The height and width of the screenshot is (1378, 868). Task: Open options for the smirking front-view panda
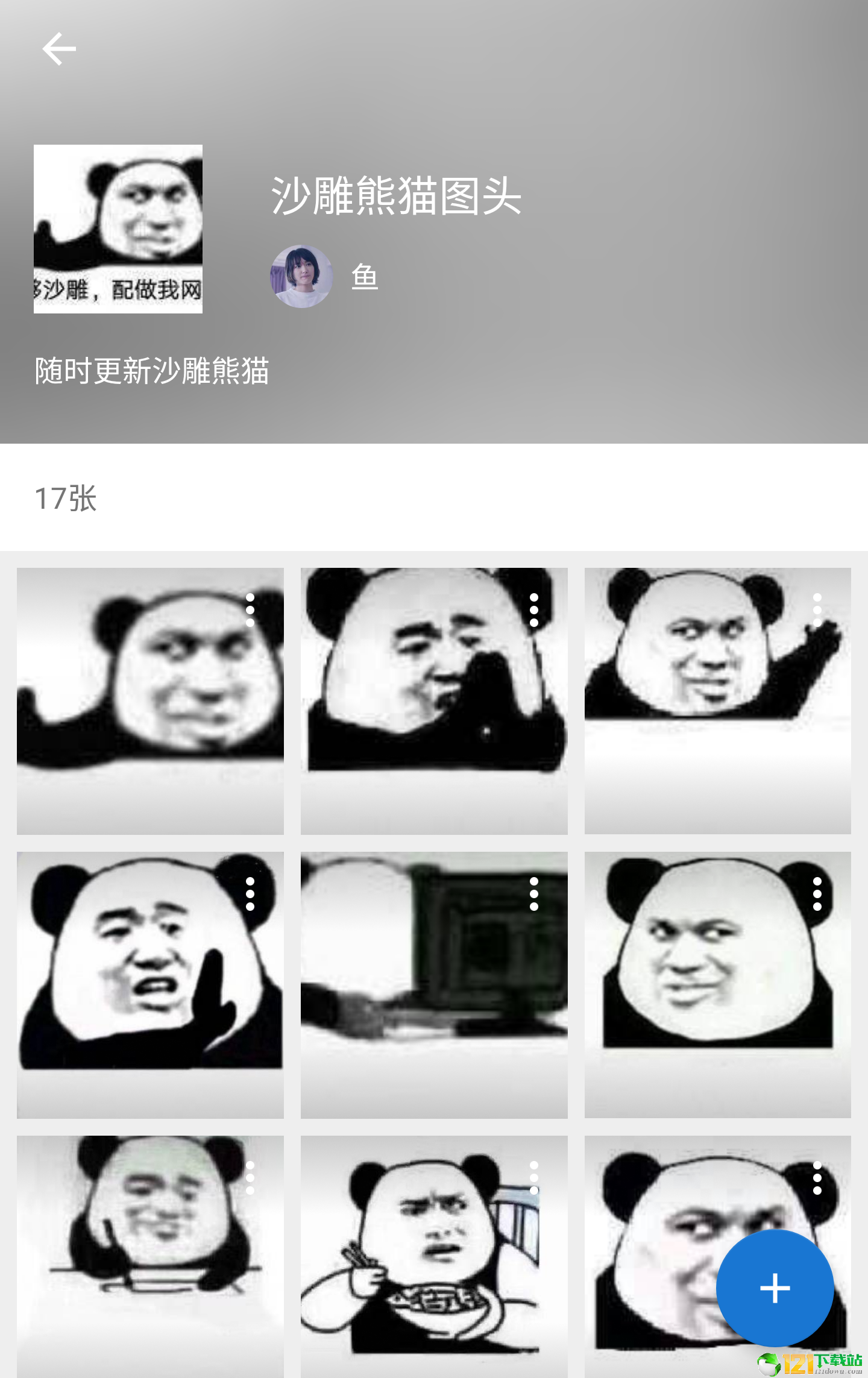point(817,894)
